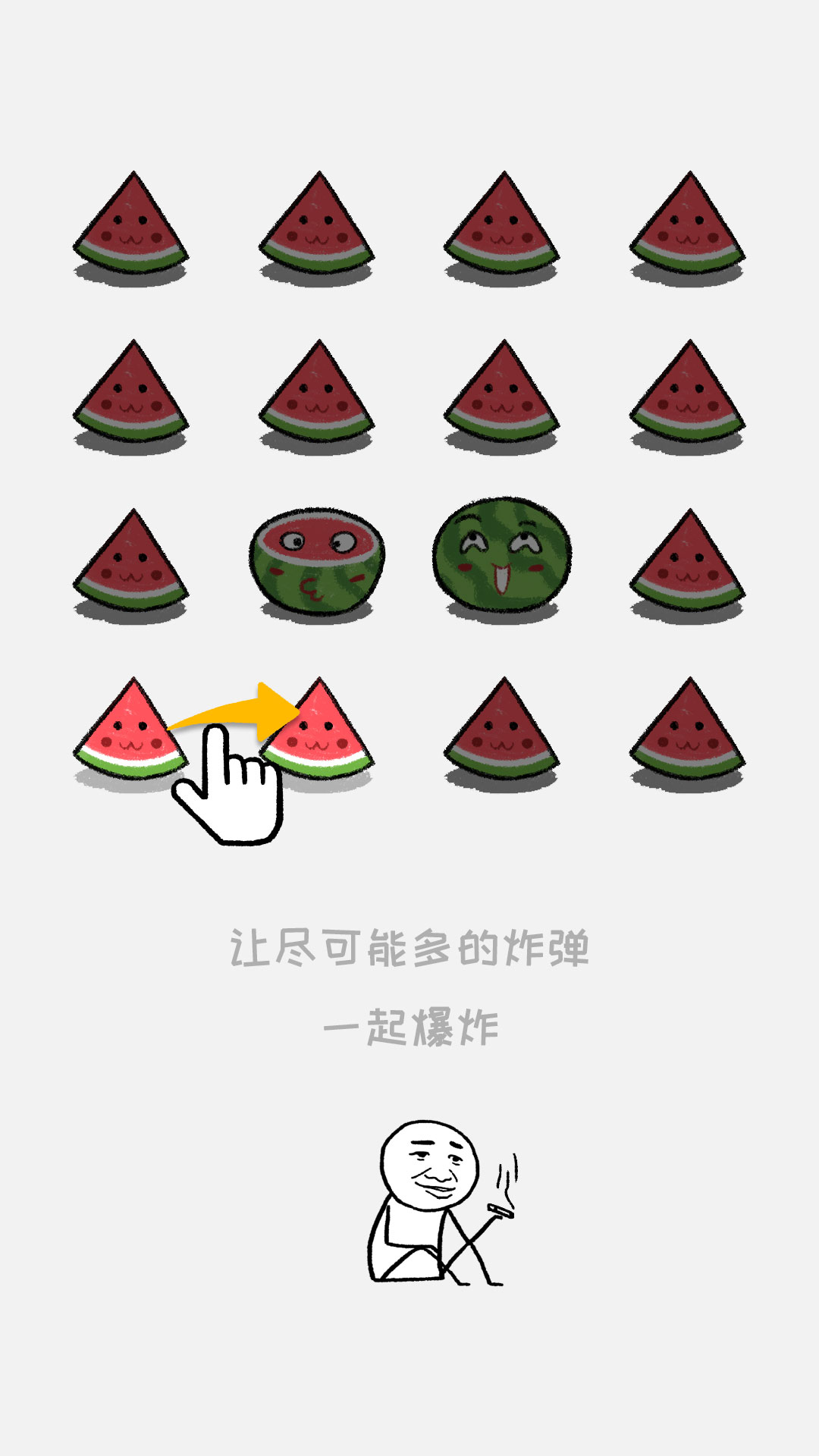819x1456 pixels.
Task: Tap the text 一起爆炸
Action: (x=409, y=1024)
